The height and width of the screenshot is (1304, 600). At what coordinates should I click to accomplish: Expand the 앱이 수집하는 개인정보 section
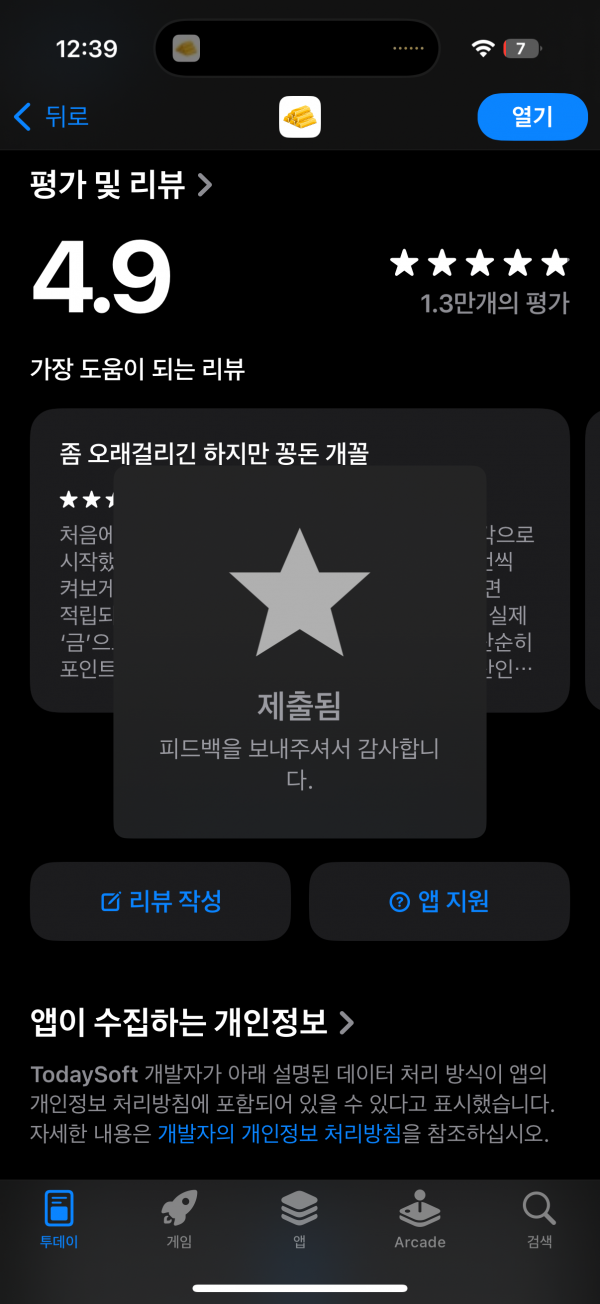pyautogui.click(x=192, y=1022)
